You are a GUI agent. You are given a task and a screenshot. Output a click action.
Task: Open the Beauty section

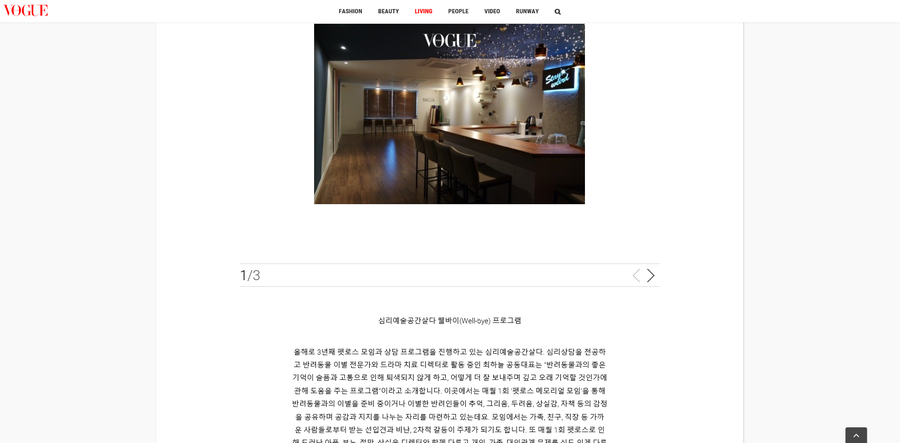coord(388,11)
